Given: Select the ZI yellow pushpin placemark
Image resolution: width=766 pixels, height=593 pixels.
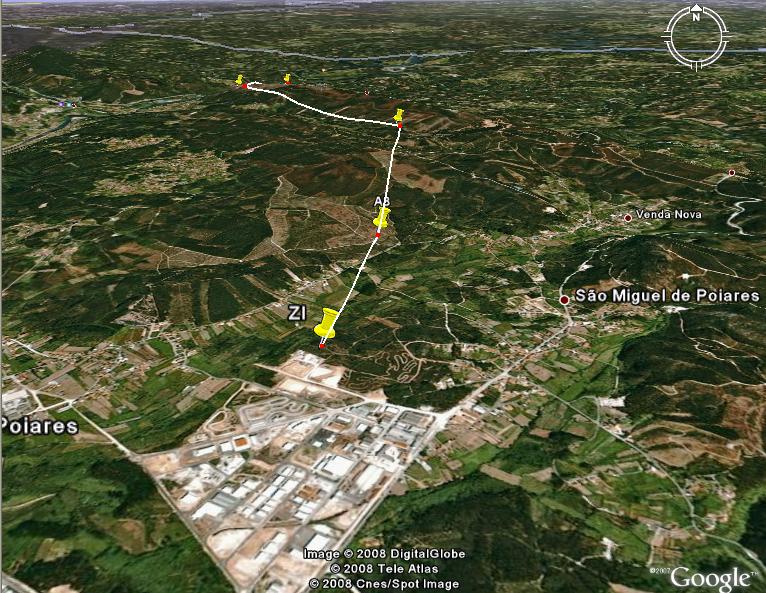Looking at the screenshot, I should click(x=326, y=325).
